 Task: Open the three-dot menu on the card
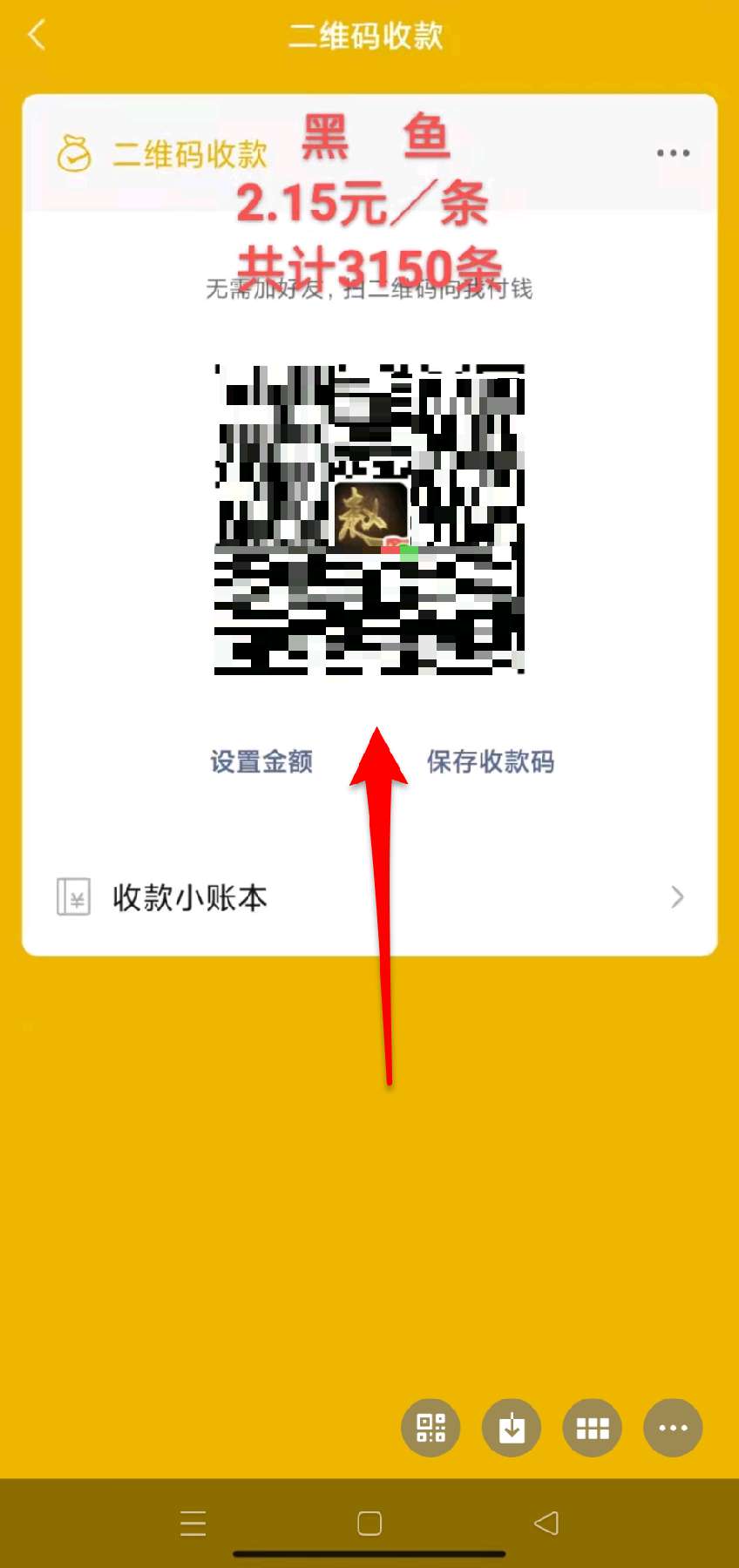[x=673, y=153]
